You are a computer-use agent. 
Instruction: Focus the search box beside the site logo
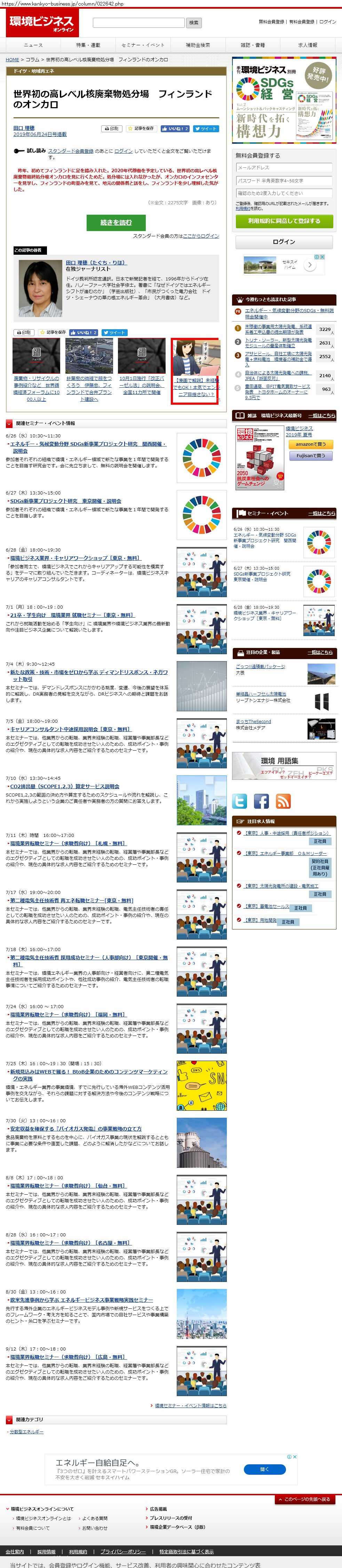pos(138,23)
